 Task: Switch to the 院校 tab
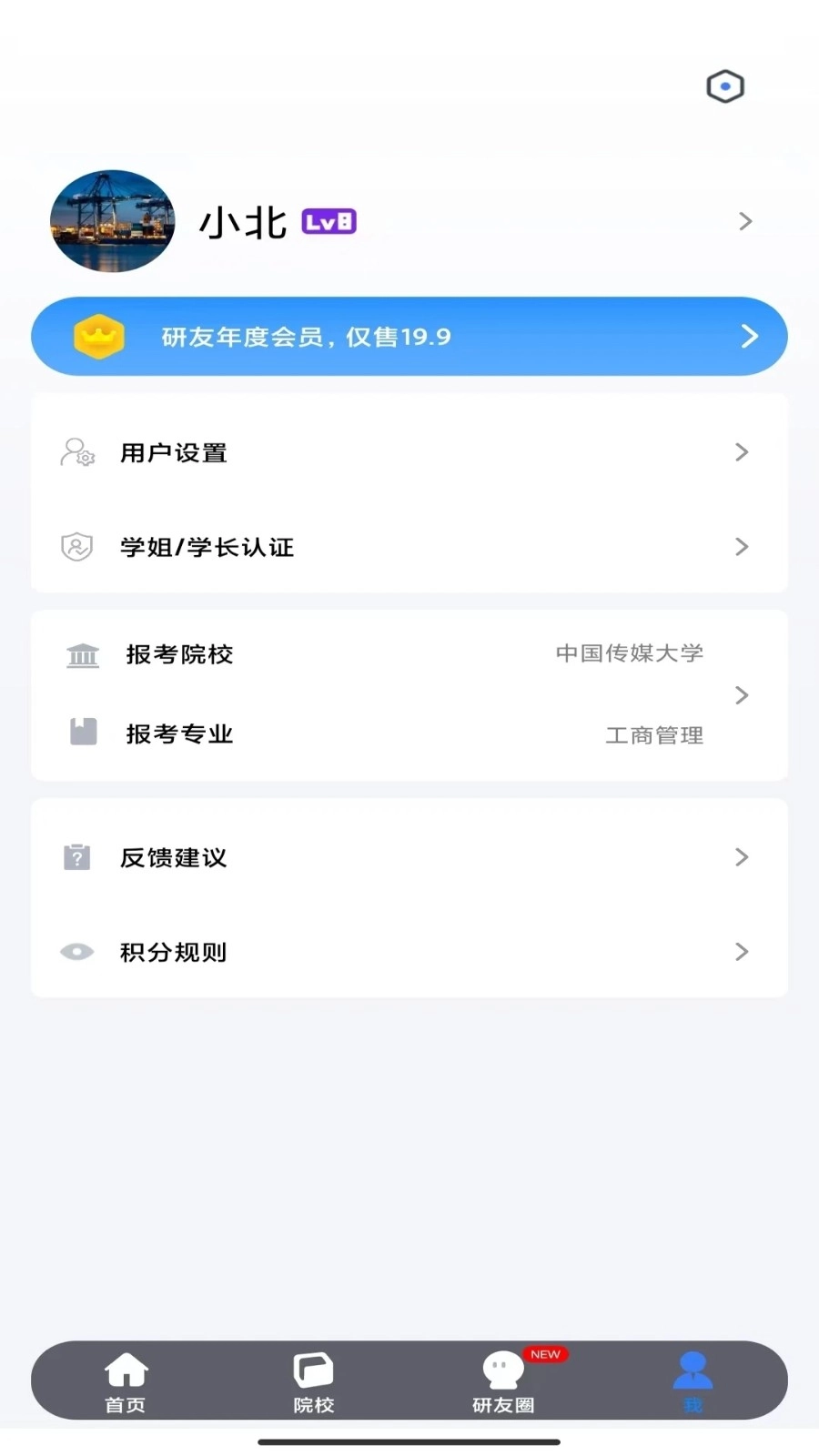click(314, 1381)
